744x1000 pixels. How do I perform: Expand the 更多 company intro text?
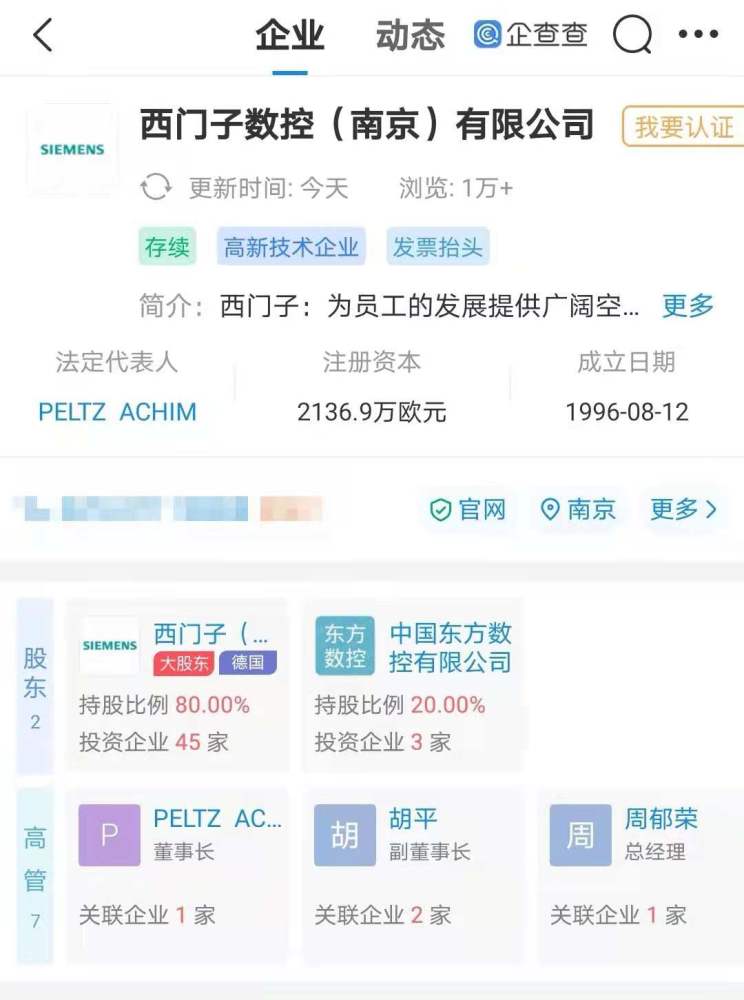click(x=687, y=307)
